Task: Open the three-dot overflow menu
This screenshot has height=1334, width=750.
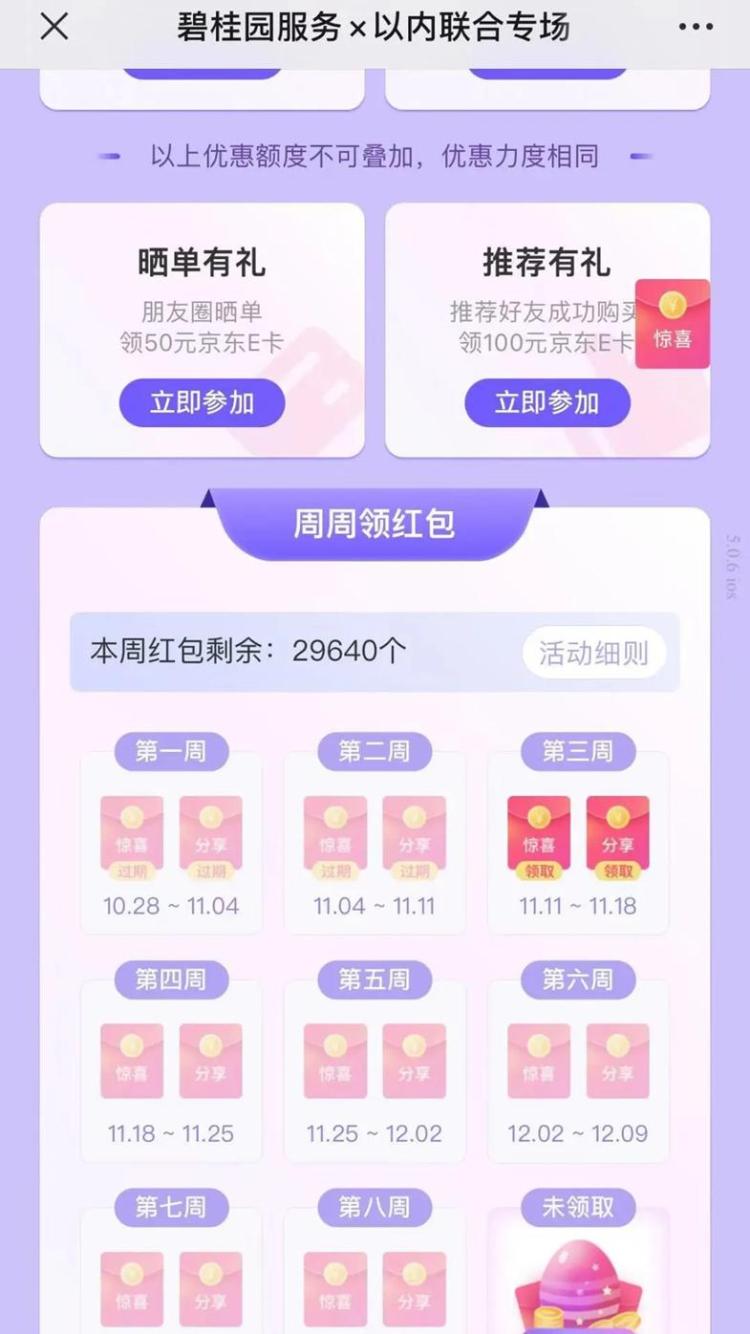Action: [x=696, y=27]
